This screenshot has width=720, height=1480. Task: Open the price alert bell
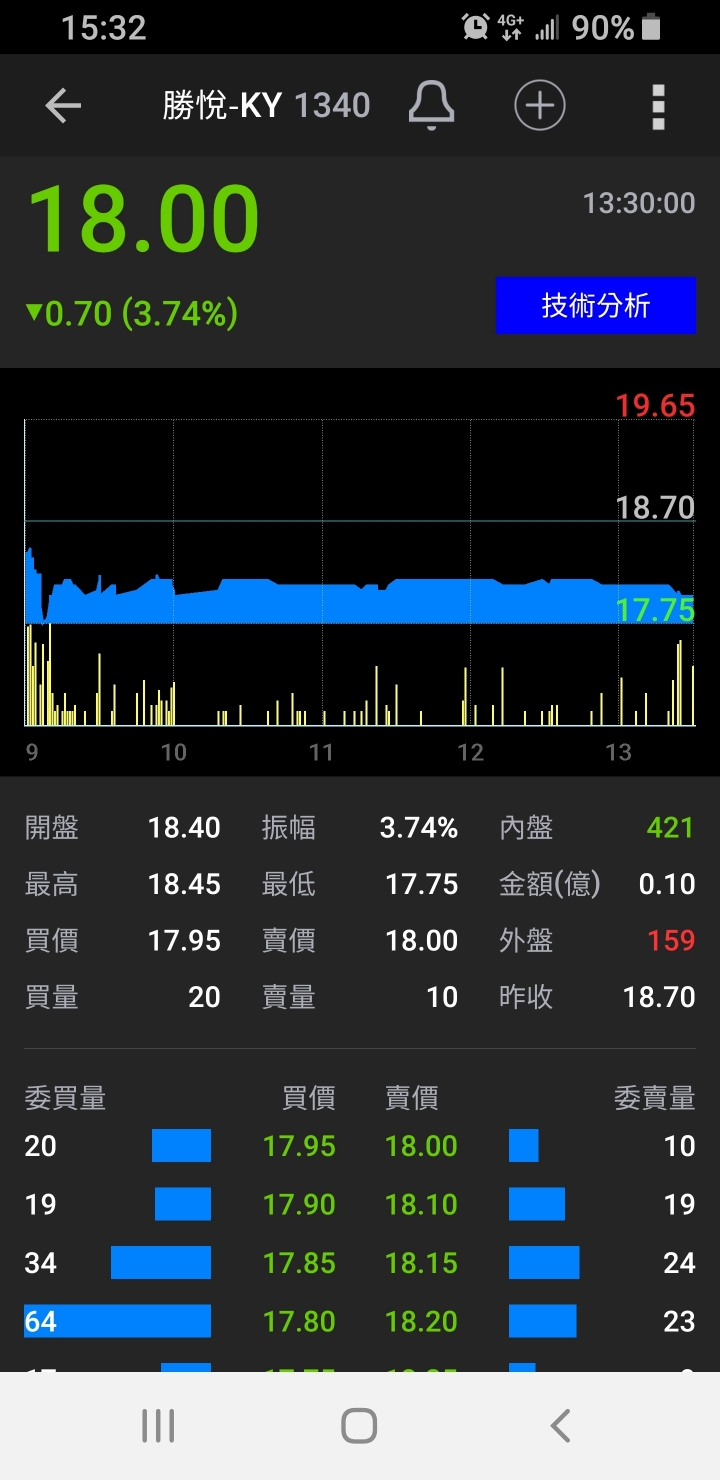(432, 105)
